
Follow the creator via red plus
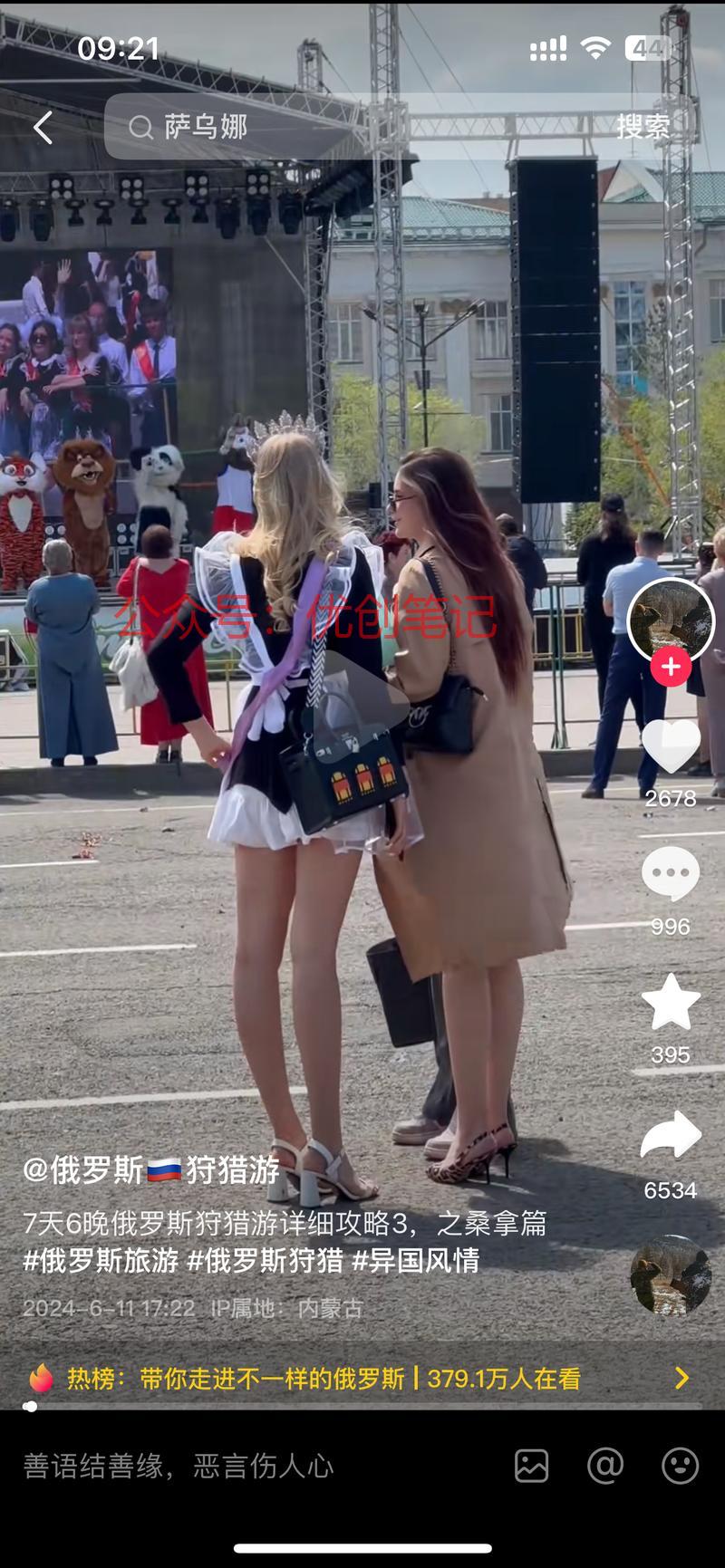coord(671,668)
